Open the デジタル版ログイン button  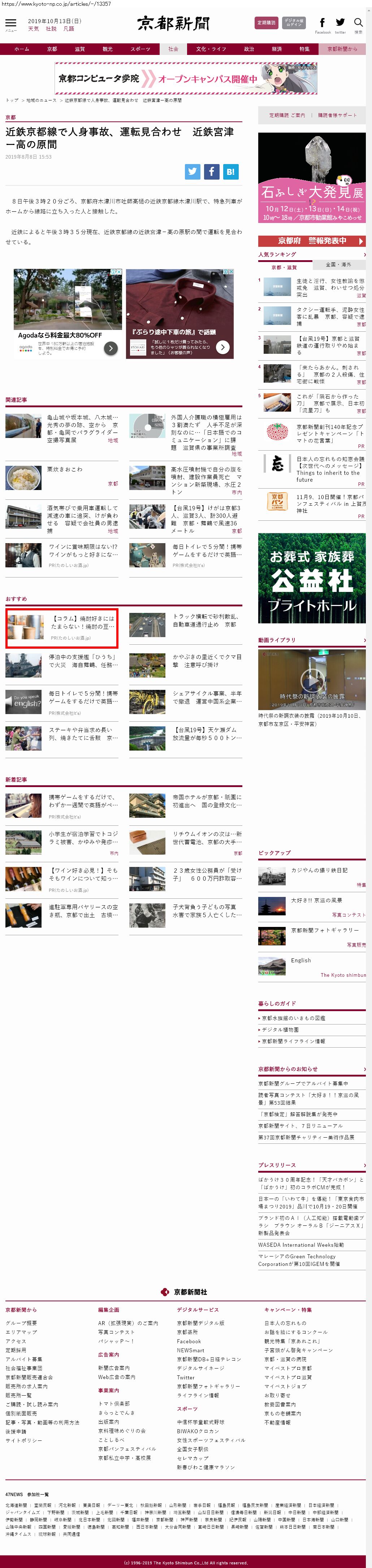(294, 22)
